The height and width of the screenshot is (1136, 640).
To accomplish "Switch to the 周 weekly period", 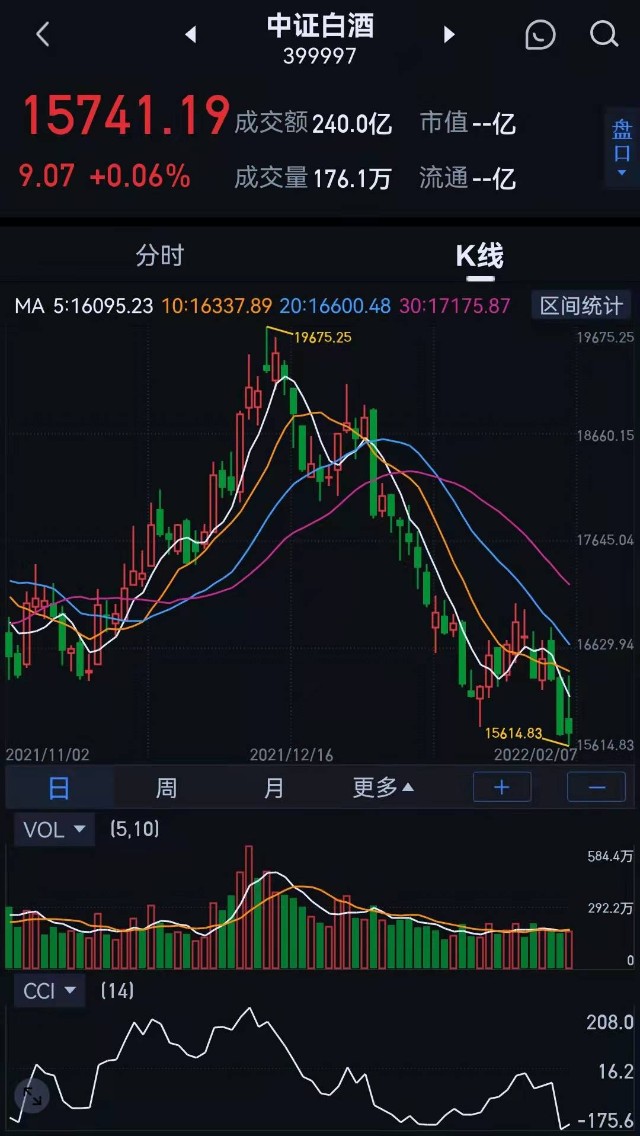I will tap(166, 788).
